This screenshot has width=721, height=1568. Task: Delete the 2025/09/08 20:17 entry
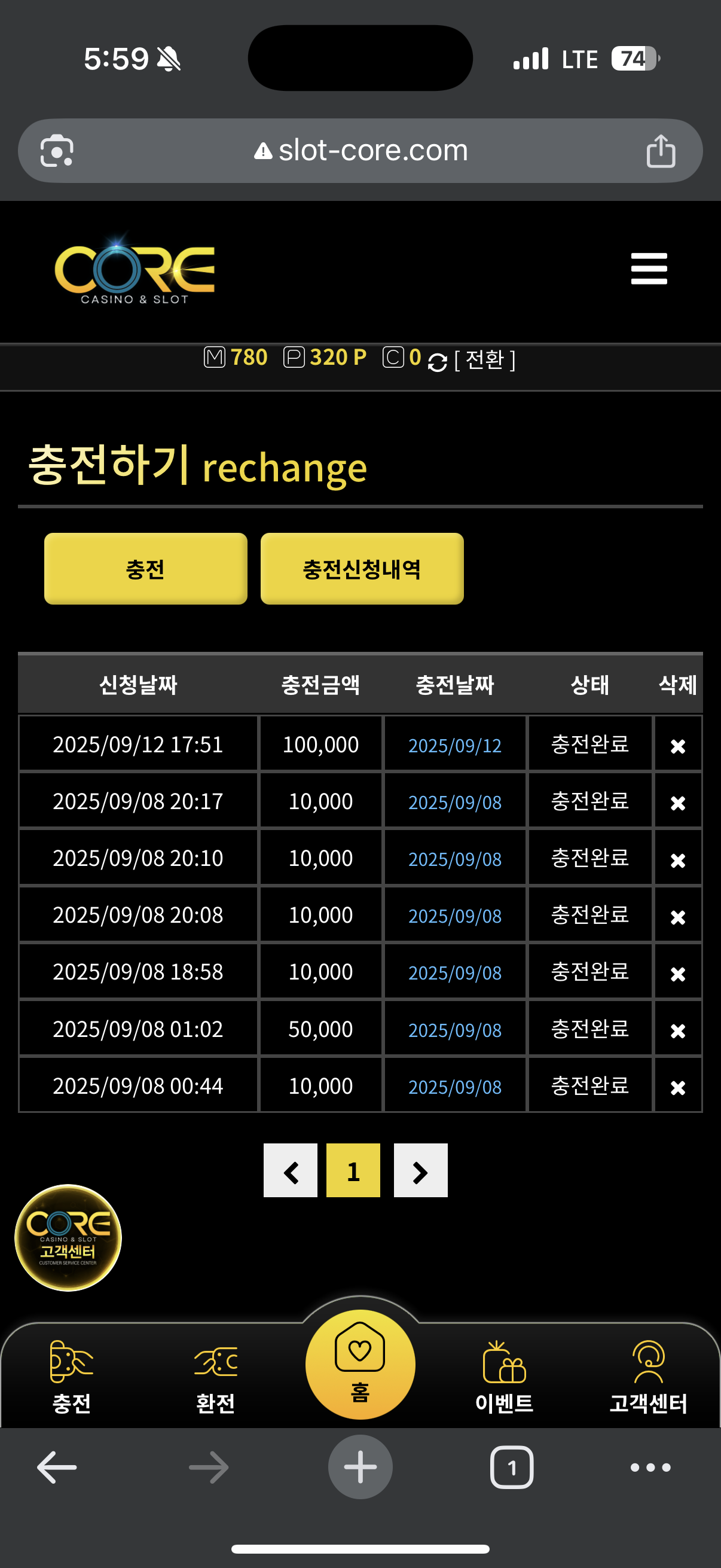[x=677, y=803]
